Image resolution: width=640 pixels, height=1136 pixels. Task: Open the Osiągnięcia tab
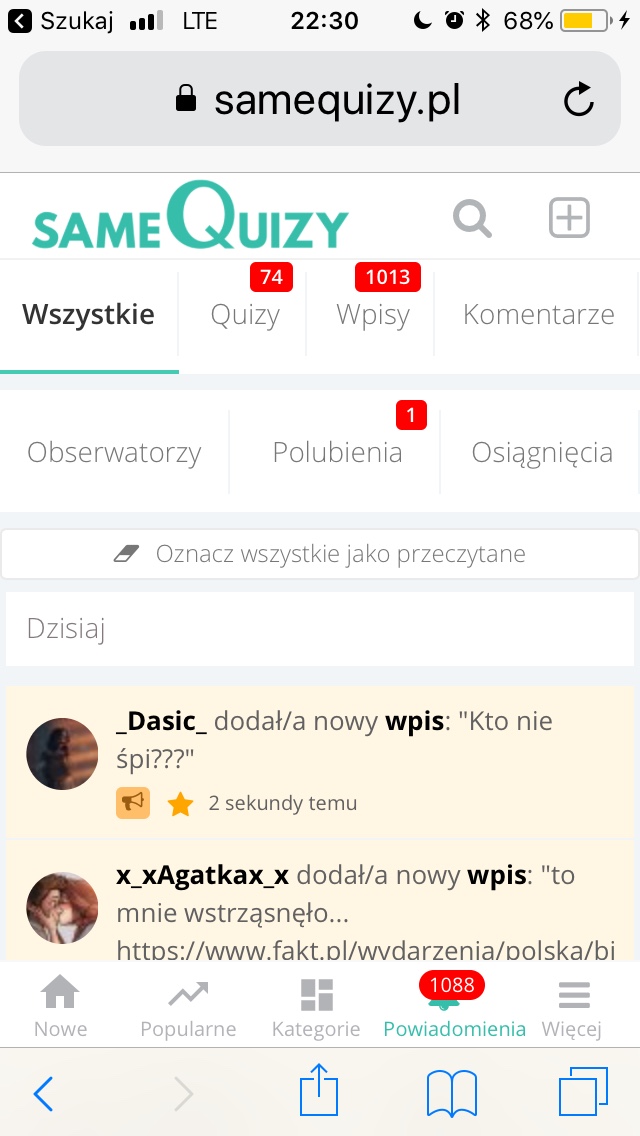tap(541, 452)
